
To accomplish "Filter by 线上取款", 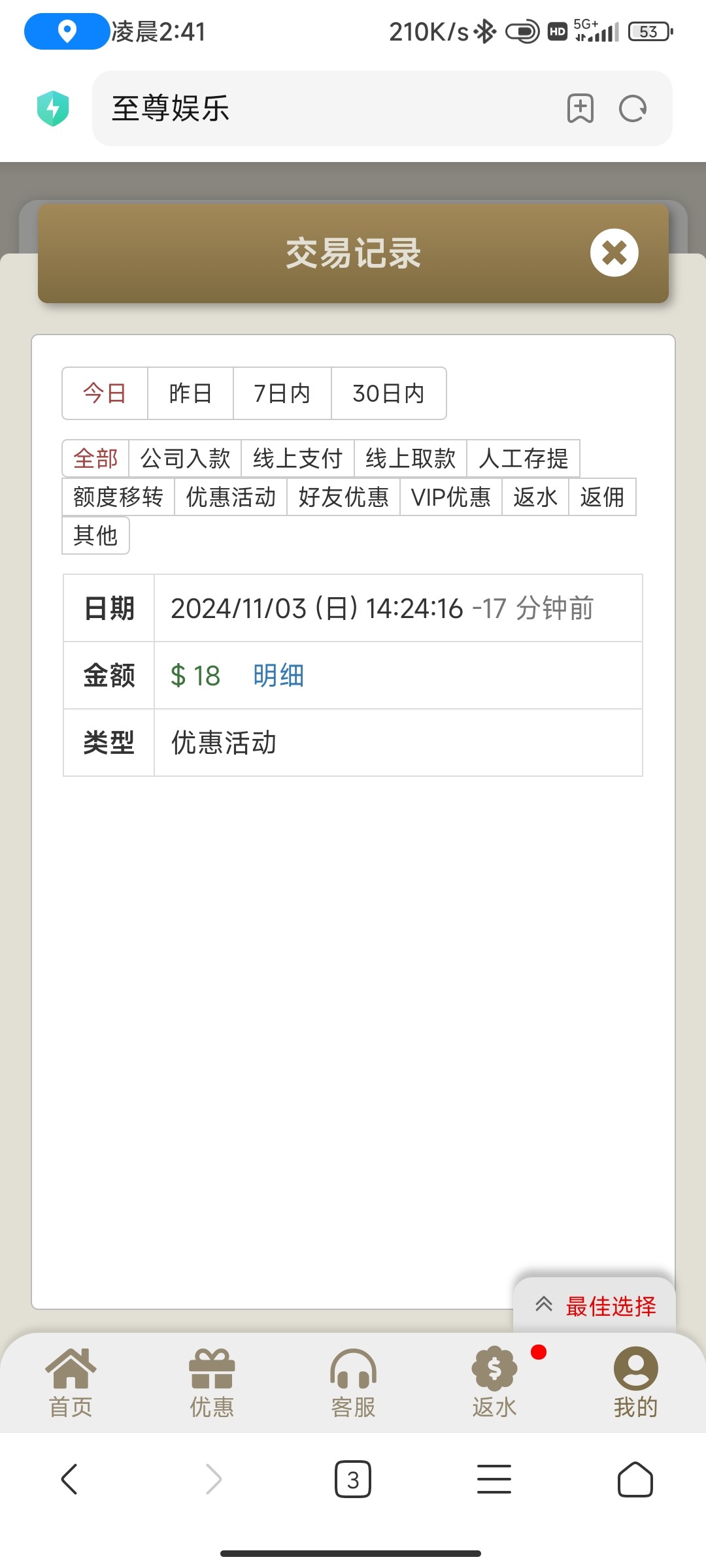I will 410,459.
